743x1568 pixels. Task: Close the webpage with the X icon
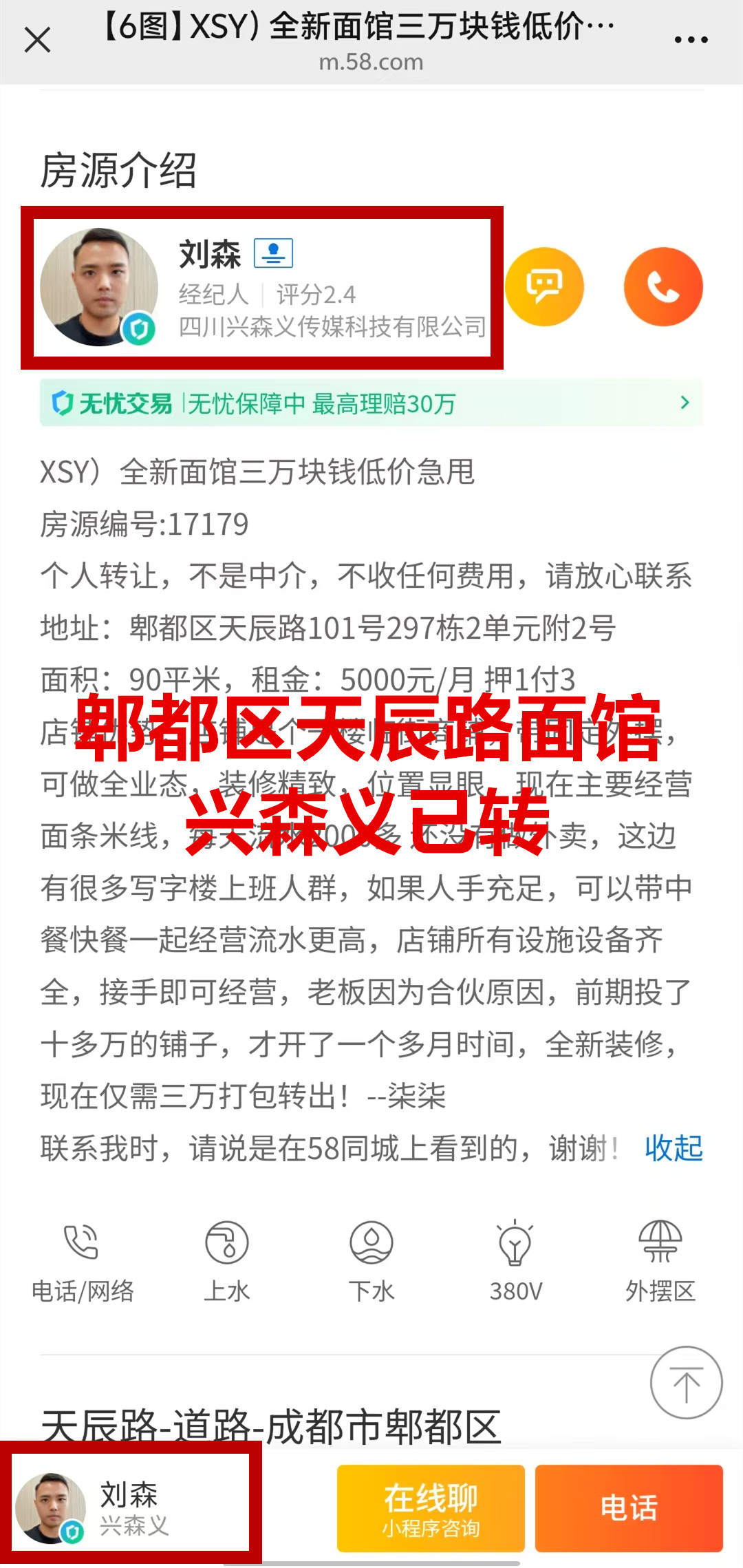click(x=37, y=40)
